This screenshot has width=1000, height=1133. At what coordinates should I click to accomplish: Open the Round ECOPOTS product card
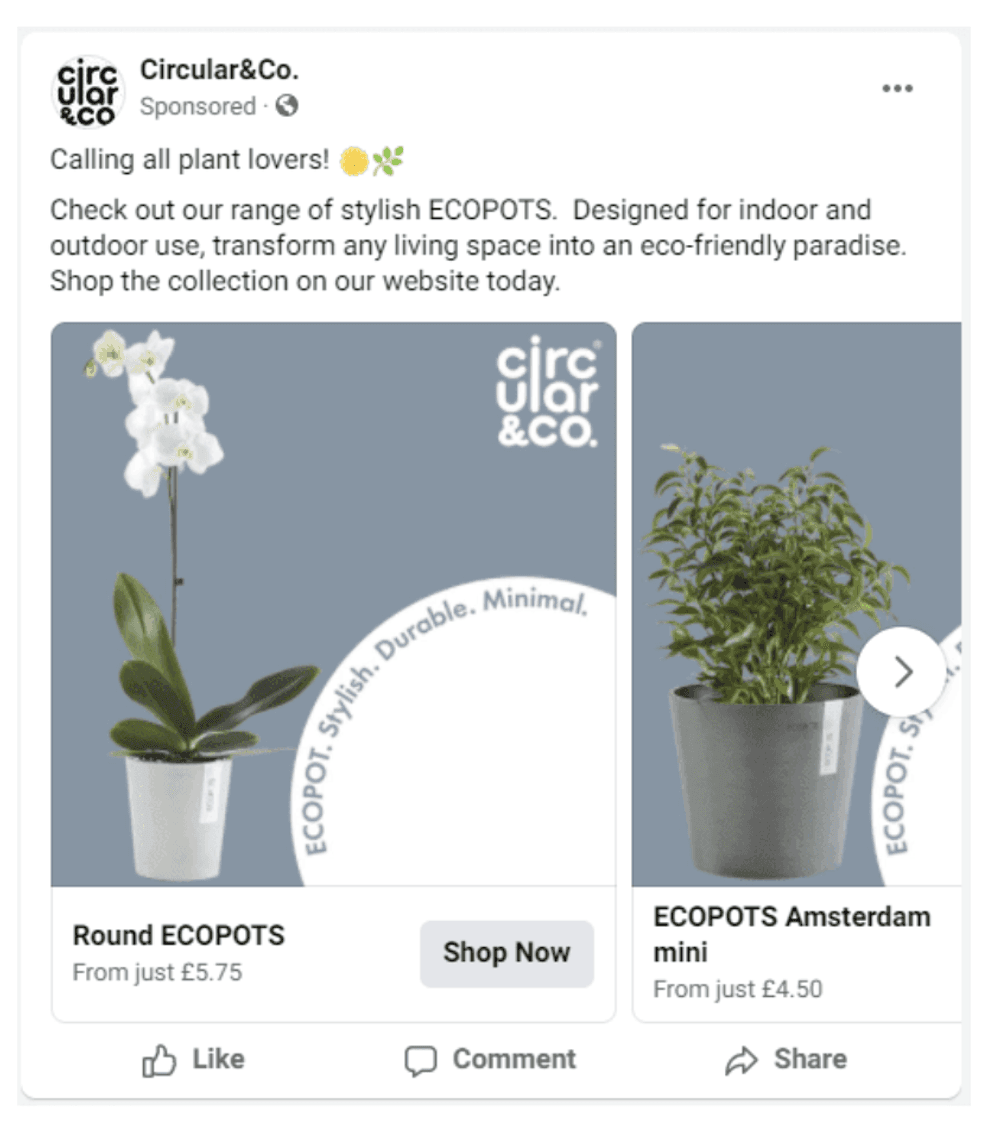click(x=333, y=604)
